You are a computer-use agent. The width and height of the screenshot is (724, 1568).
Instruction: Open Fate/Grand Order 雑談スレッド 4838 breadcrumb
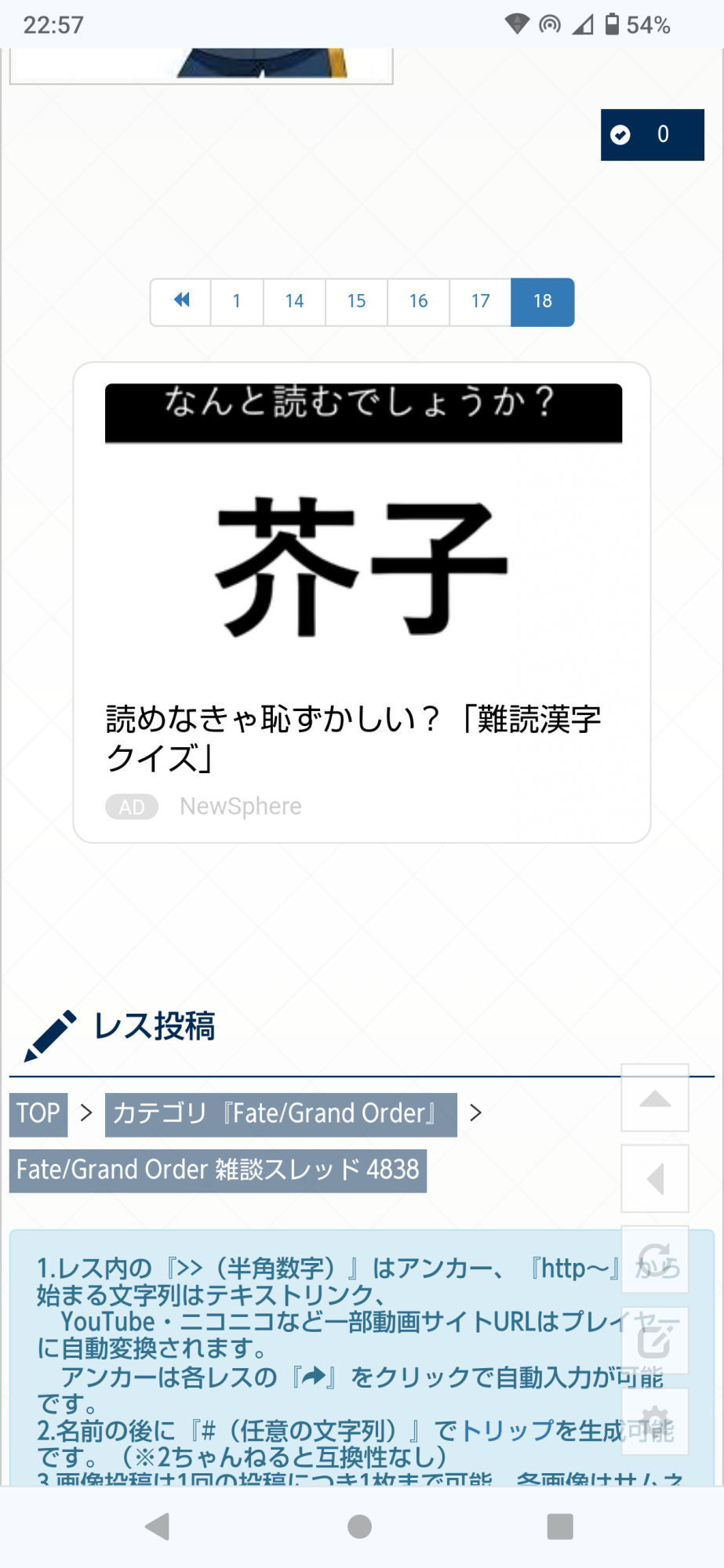[217, 1170]
